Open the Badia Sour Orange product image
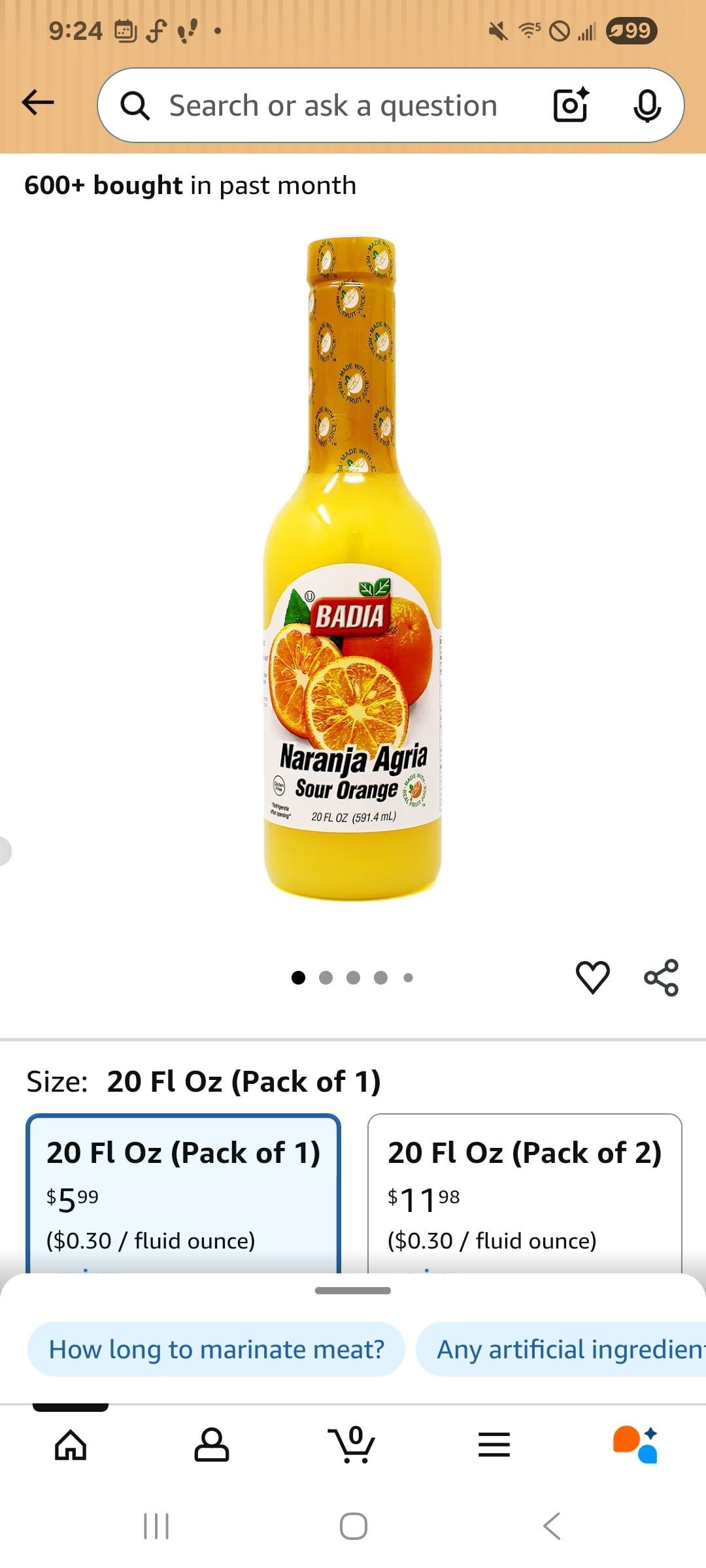The height and width of the screenshot is (1568, 706). click(x=352, y=570)
